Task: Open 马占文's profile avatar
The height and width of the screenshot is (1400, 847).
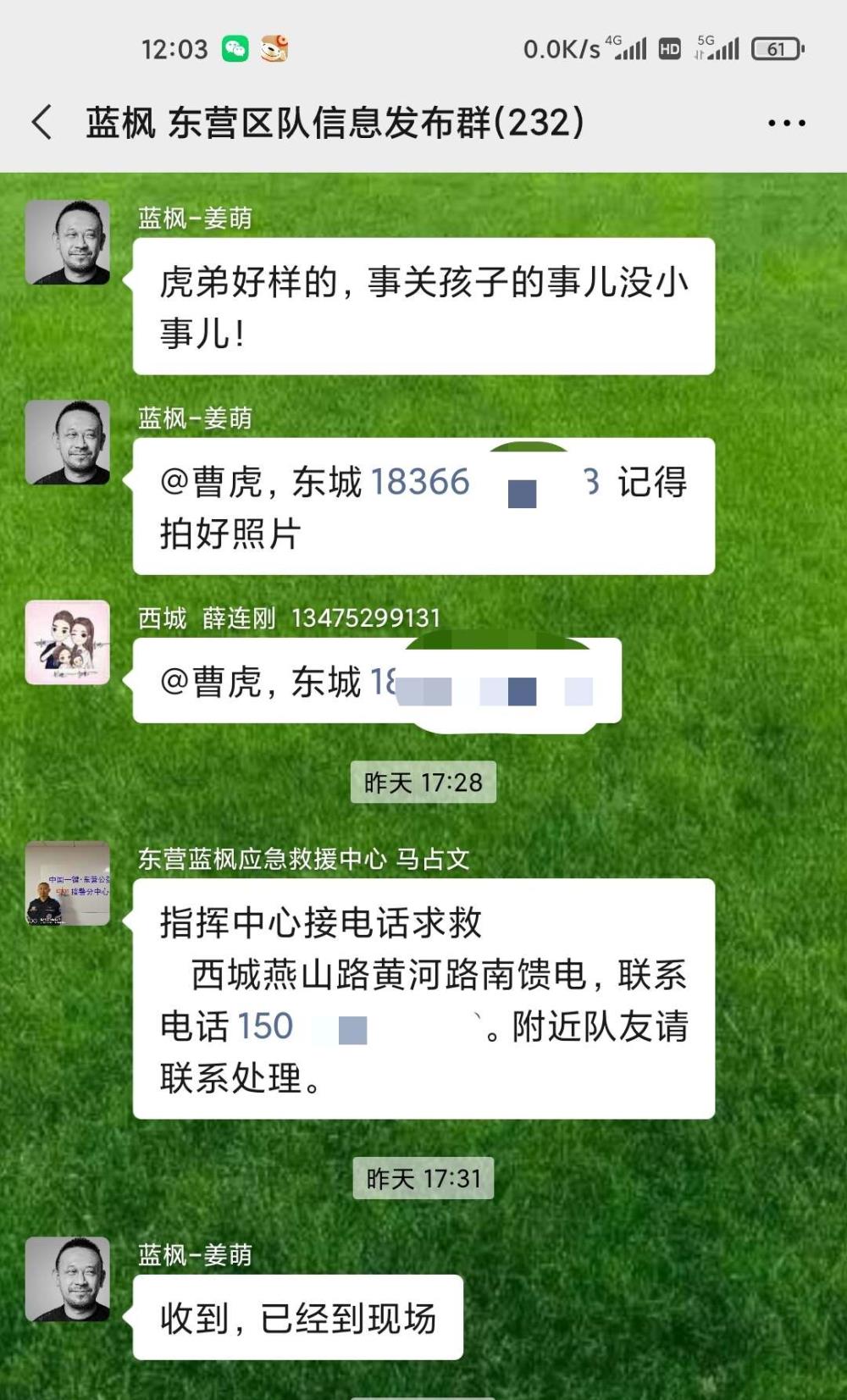Action: pyautogui.click(x=68, y=883)
